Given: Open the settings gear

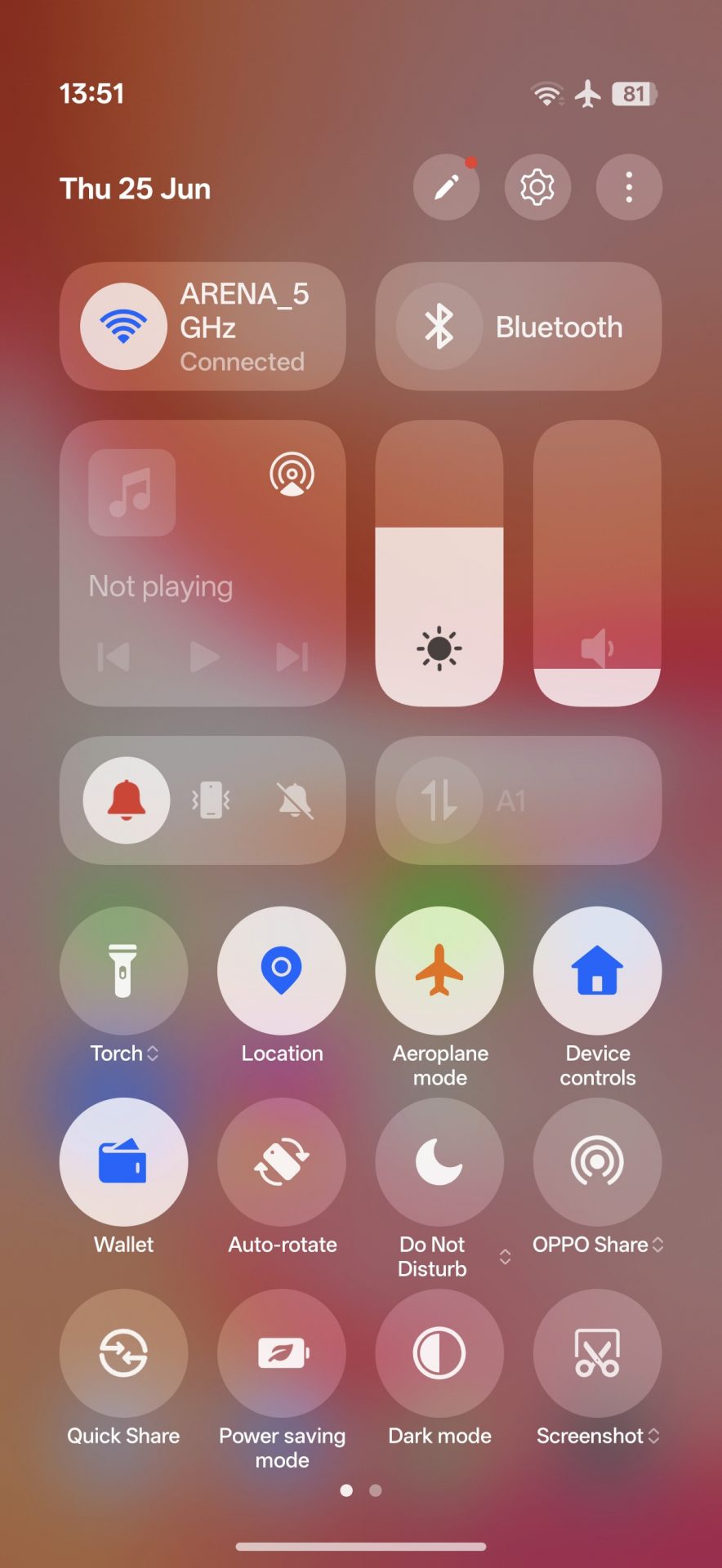Looking at the screenshot, I should [537, 188].
